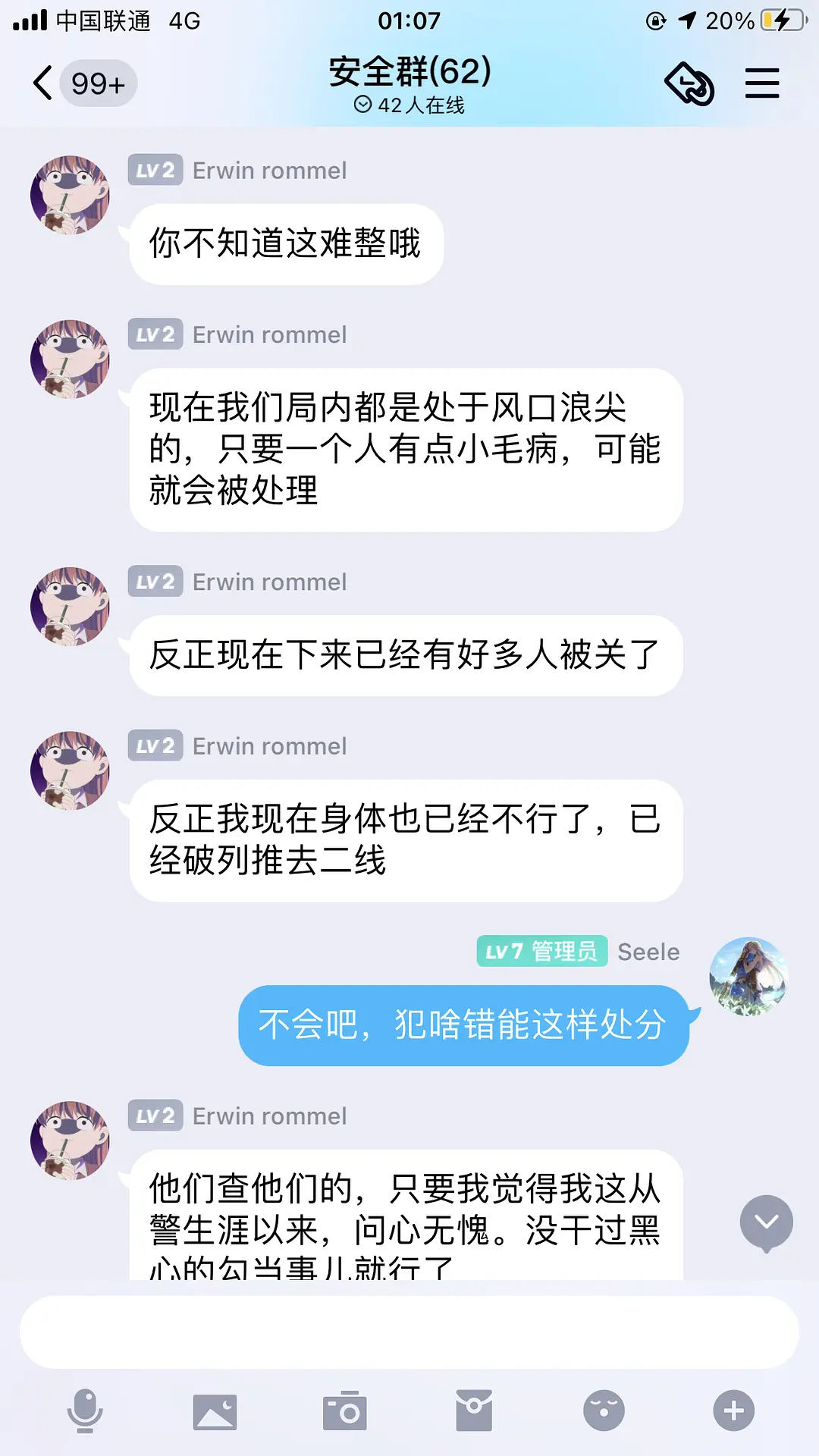Viewport: 819px width, 1456px height.
Task: Start voice input with the microphone
Action: point(85,1410)
